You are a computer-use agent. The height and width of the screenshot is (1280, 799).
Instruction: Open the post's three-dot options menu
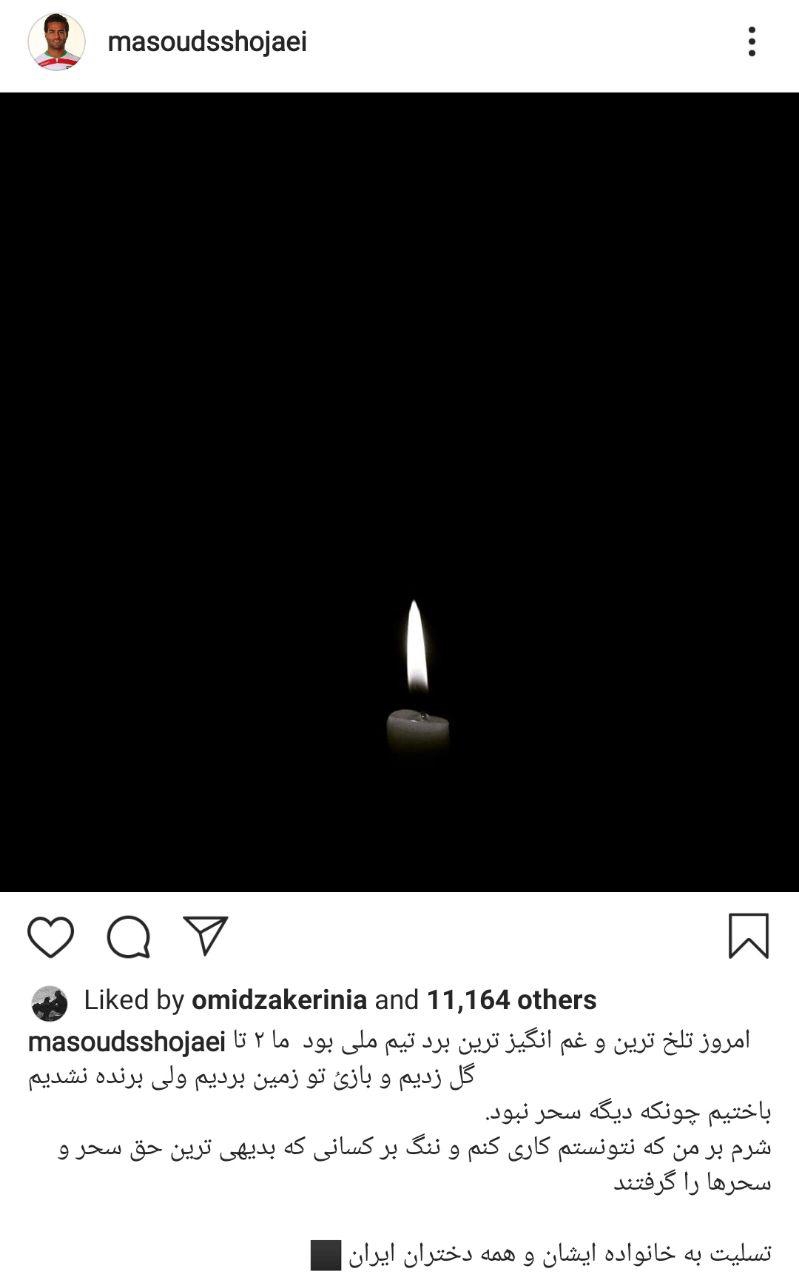click(751, 42)
